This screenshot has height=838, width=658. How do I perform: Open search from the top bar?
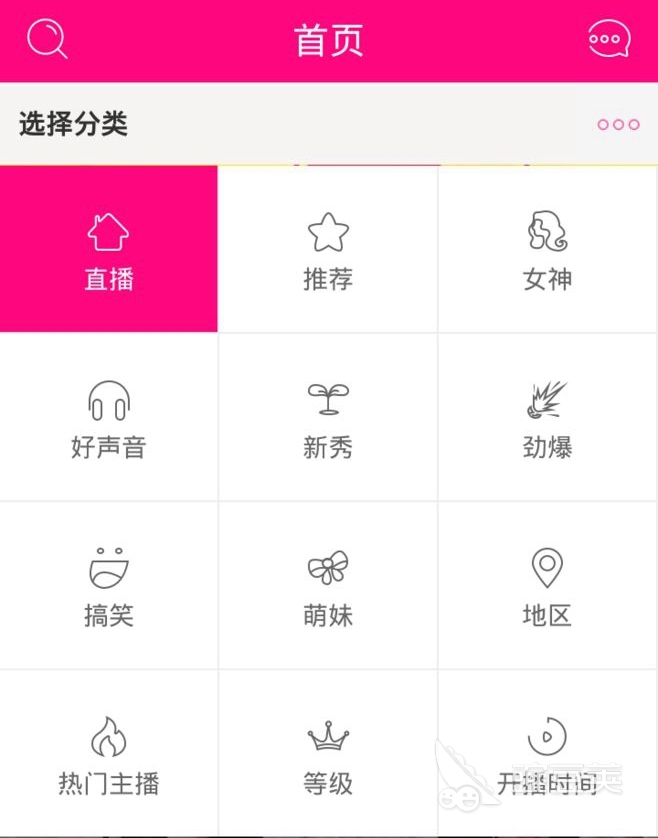pyautogui.click(x=46, y=40)
